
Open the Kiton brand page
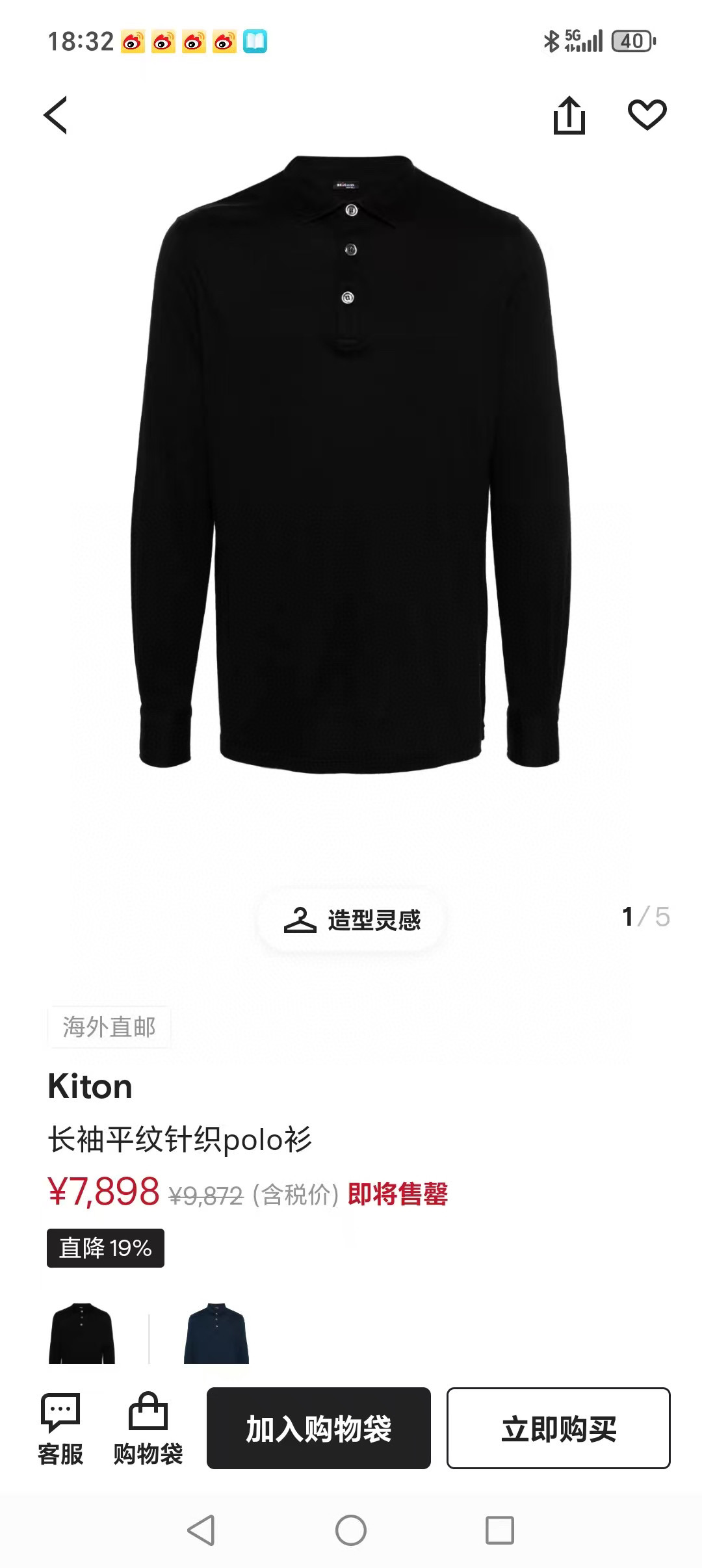pos(90,1086)
